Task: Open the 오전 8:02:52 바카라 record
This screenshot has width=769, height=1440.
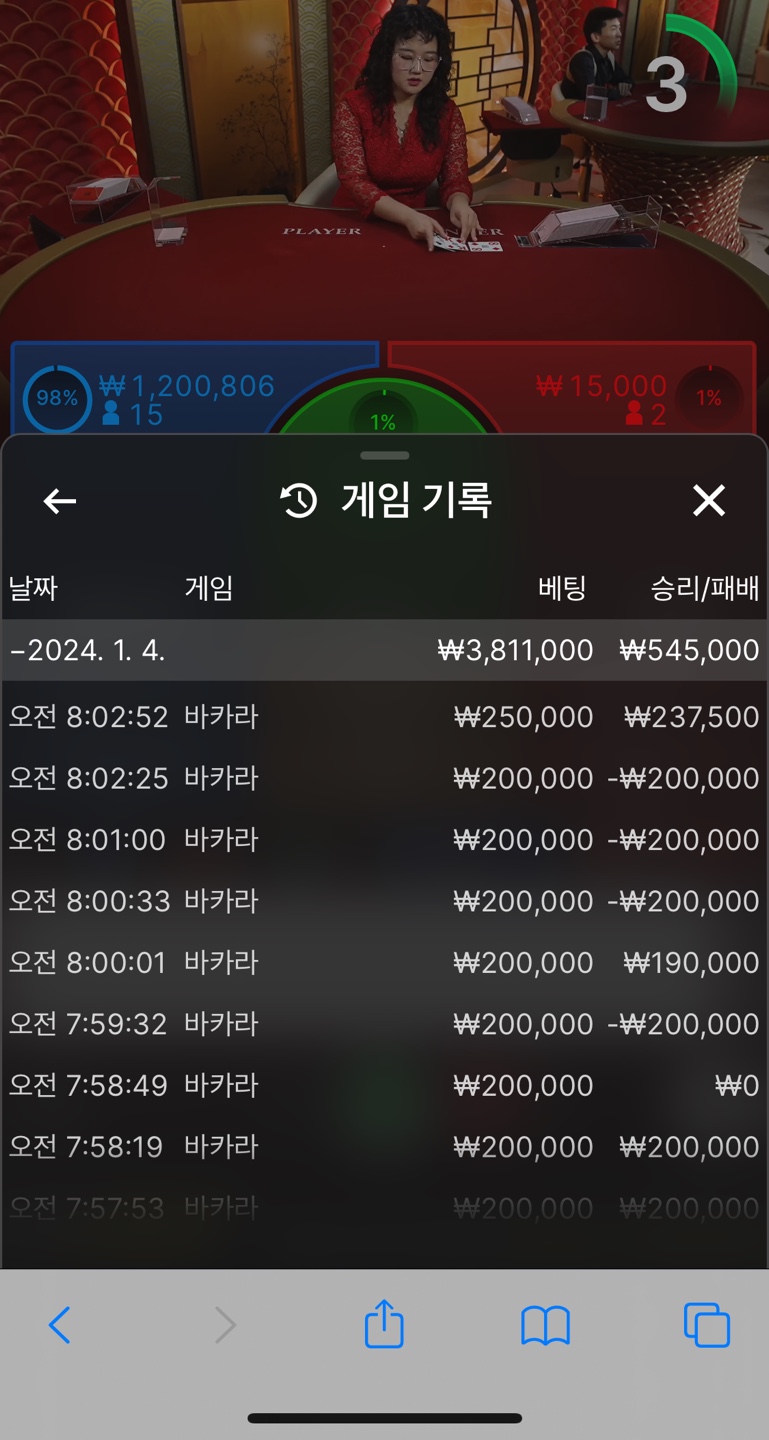Action: point(384,717)
